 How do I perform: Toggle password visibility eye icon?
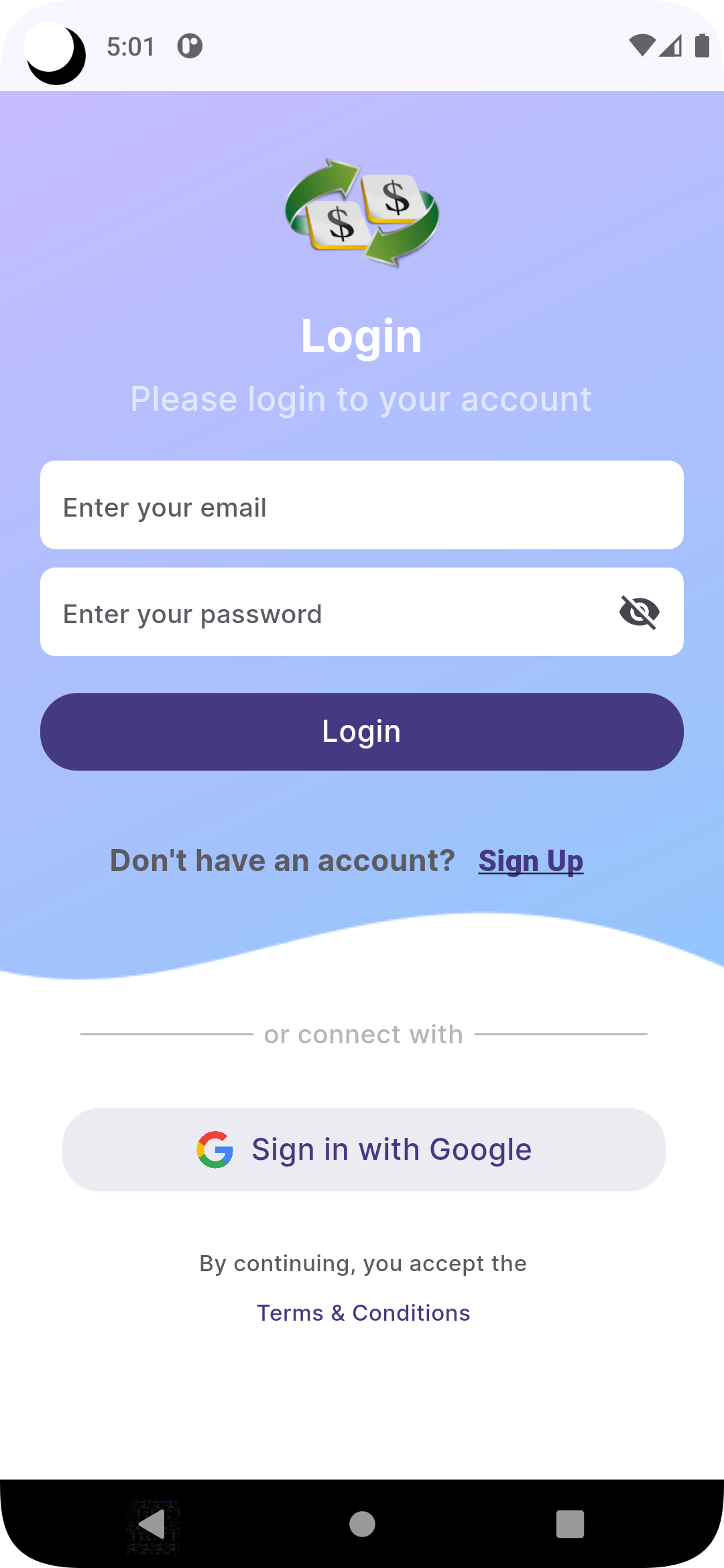coord(639,612)
